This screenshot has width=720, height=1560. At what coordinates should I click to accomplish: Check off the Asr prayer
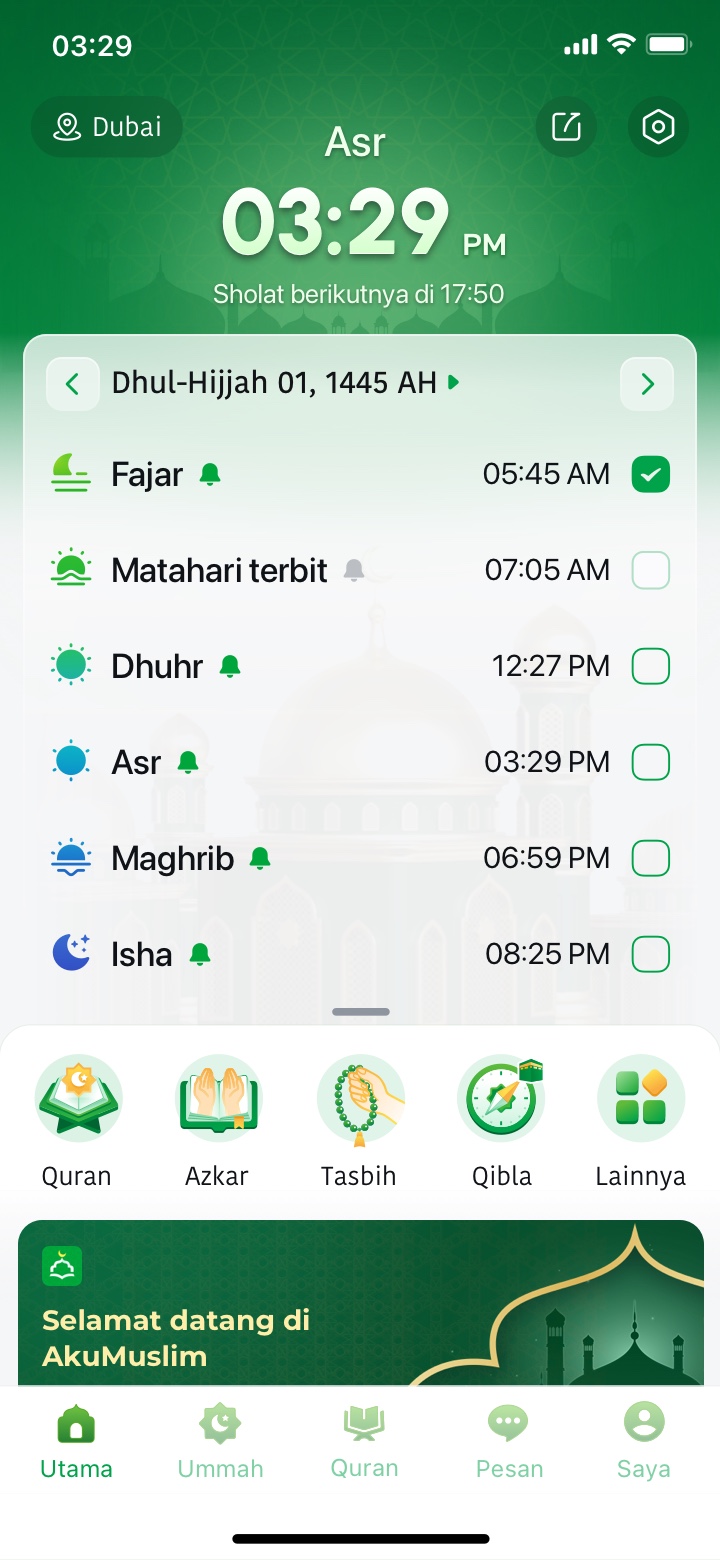pyautogui.click(x=650, y=762)
